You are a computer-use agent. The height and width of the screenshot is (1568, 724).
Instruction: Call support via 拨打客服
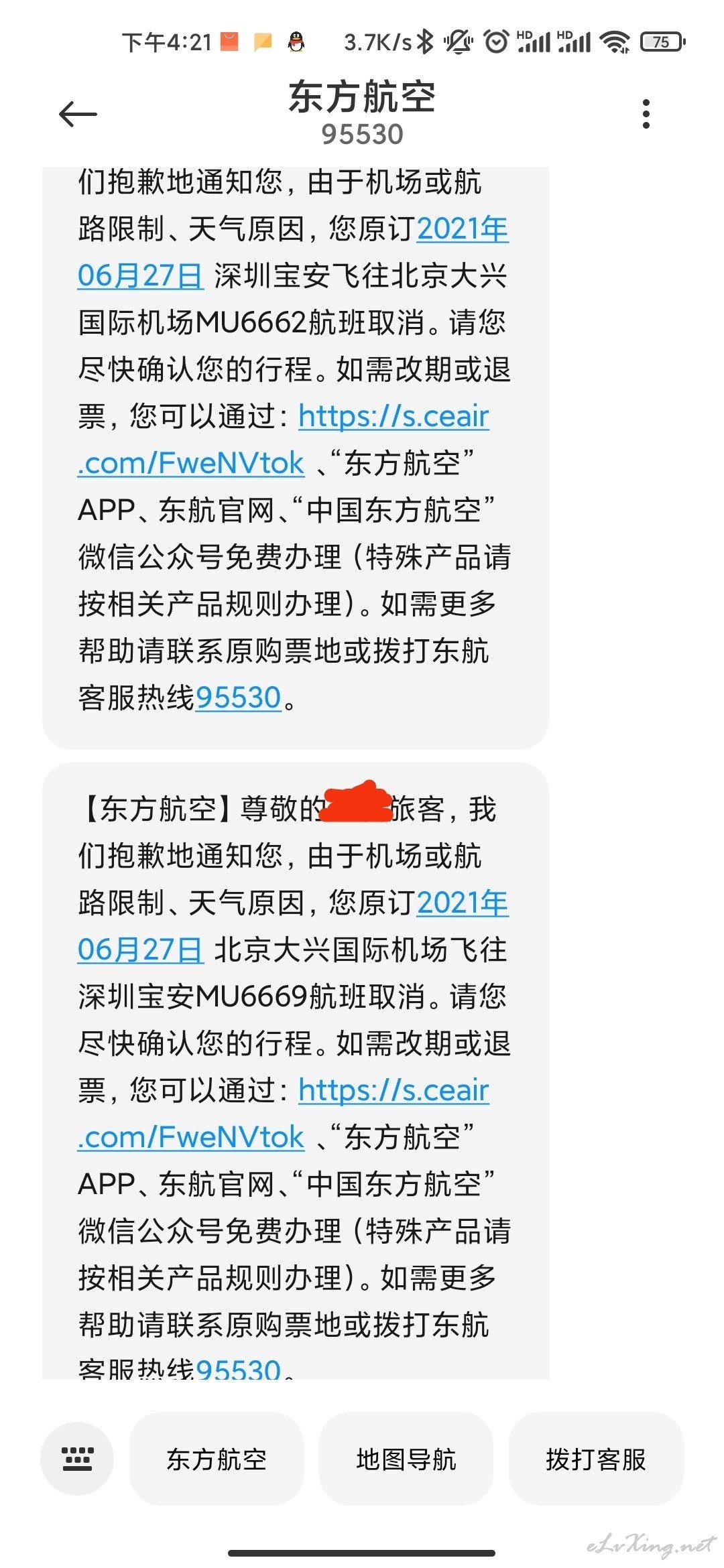[x=596, y=1459]
